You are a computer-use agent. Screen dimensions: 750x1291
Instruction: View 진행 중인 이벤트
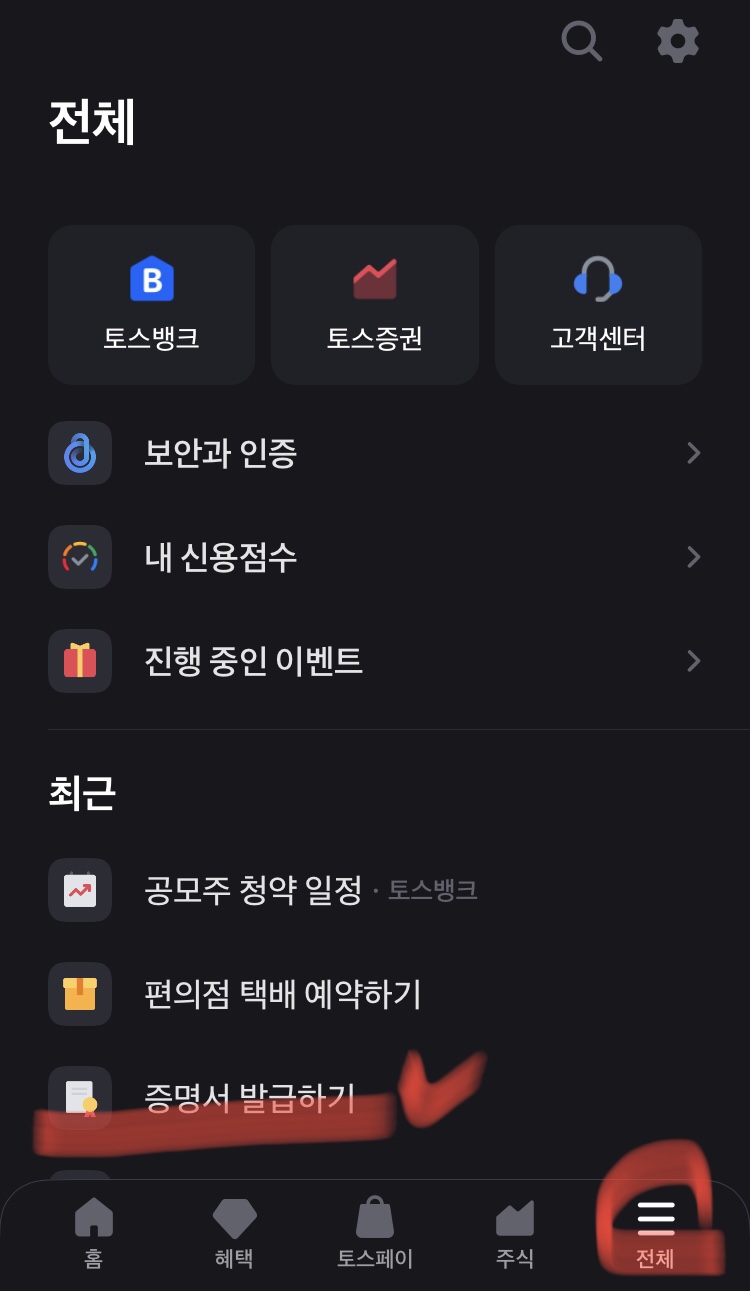[x=375, y=661]
